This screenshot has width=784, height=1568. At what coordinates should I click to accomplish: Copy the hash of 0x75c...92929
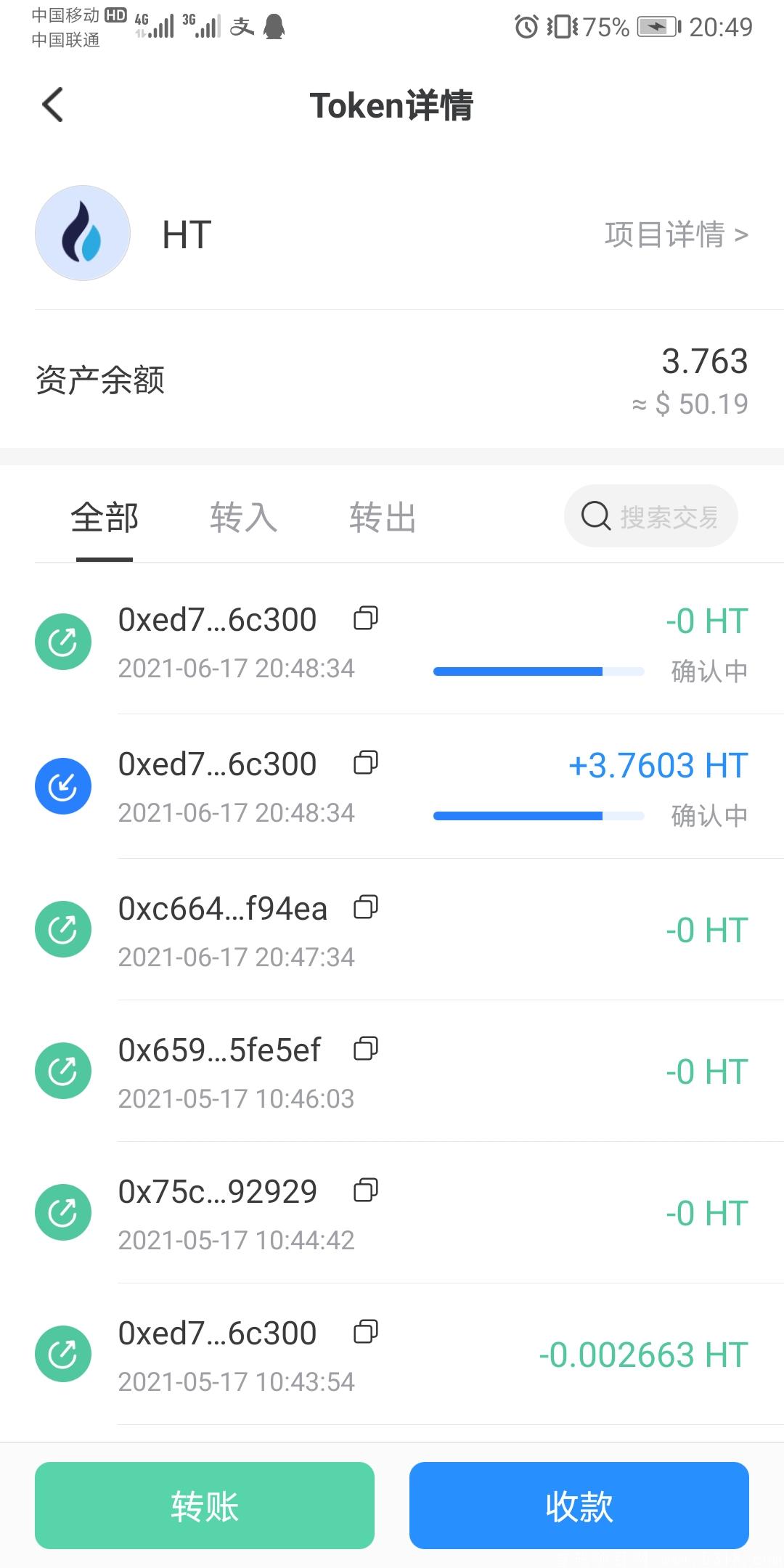(x=366, y=1191)
